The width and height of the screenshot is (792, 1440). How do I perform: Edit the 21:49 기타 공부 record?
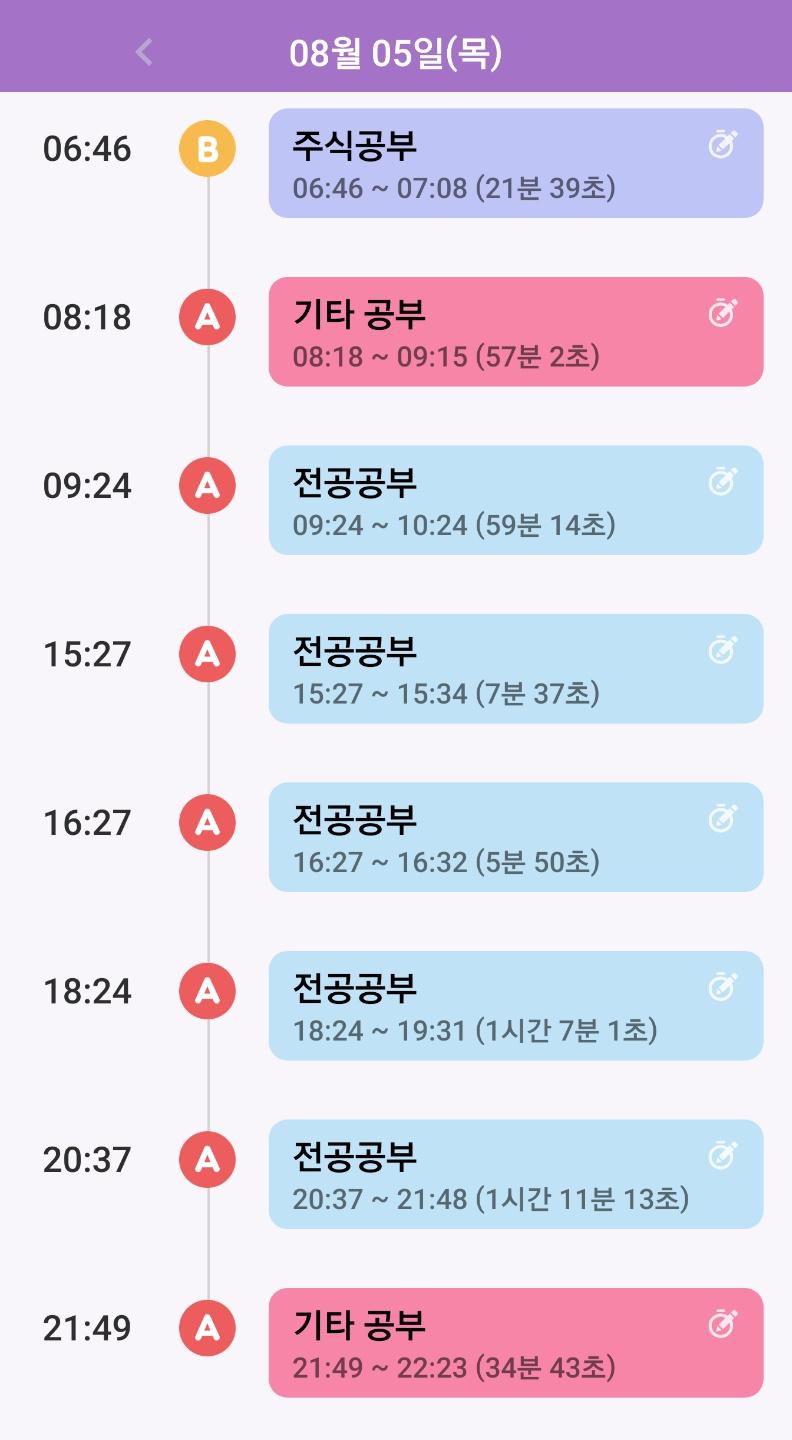pos(722,1324)
